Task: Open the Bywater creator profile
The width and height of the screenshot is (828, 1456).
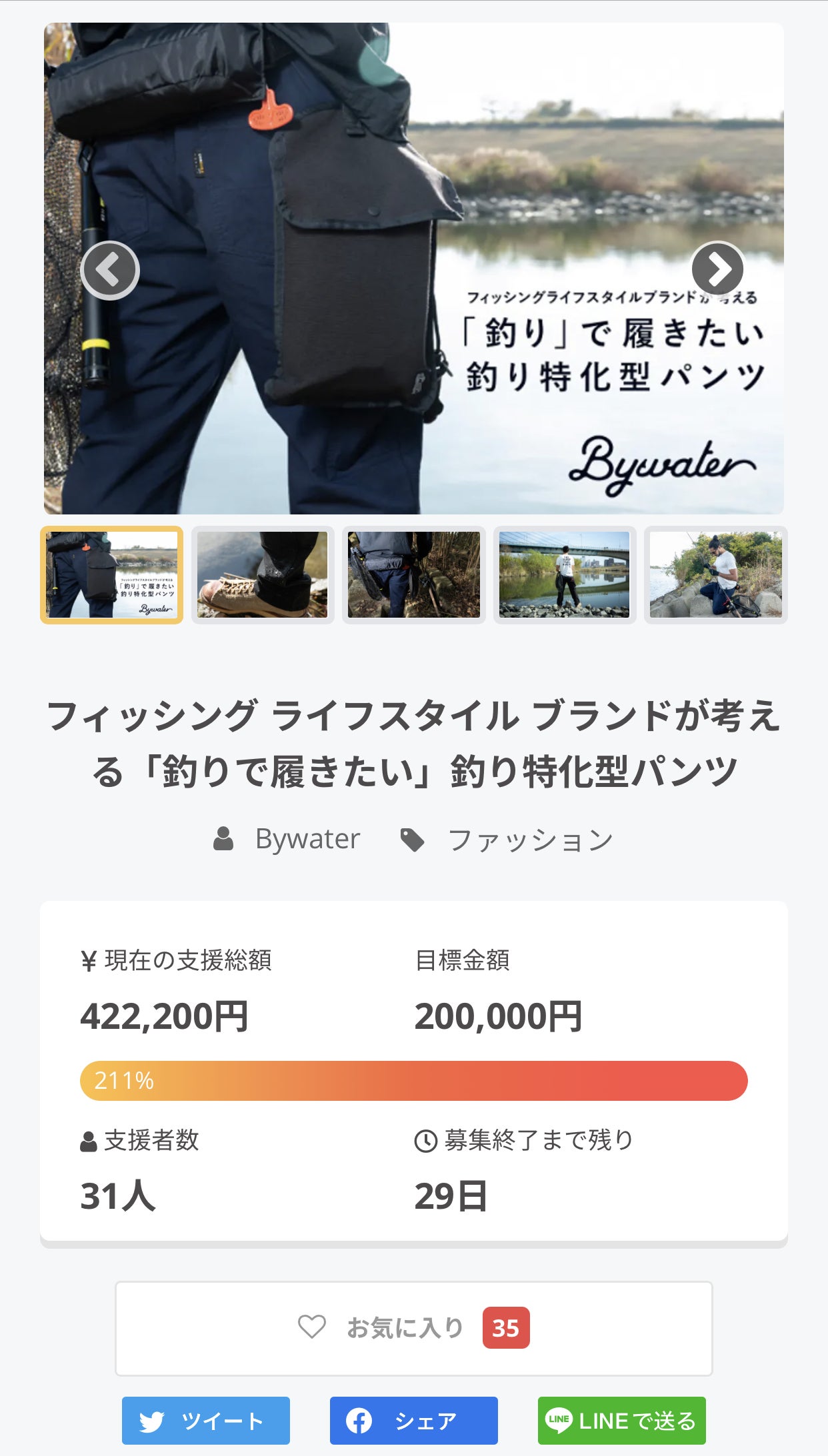Action: 307,839
